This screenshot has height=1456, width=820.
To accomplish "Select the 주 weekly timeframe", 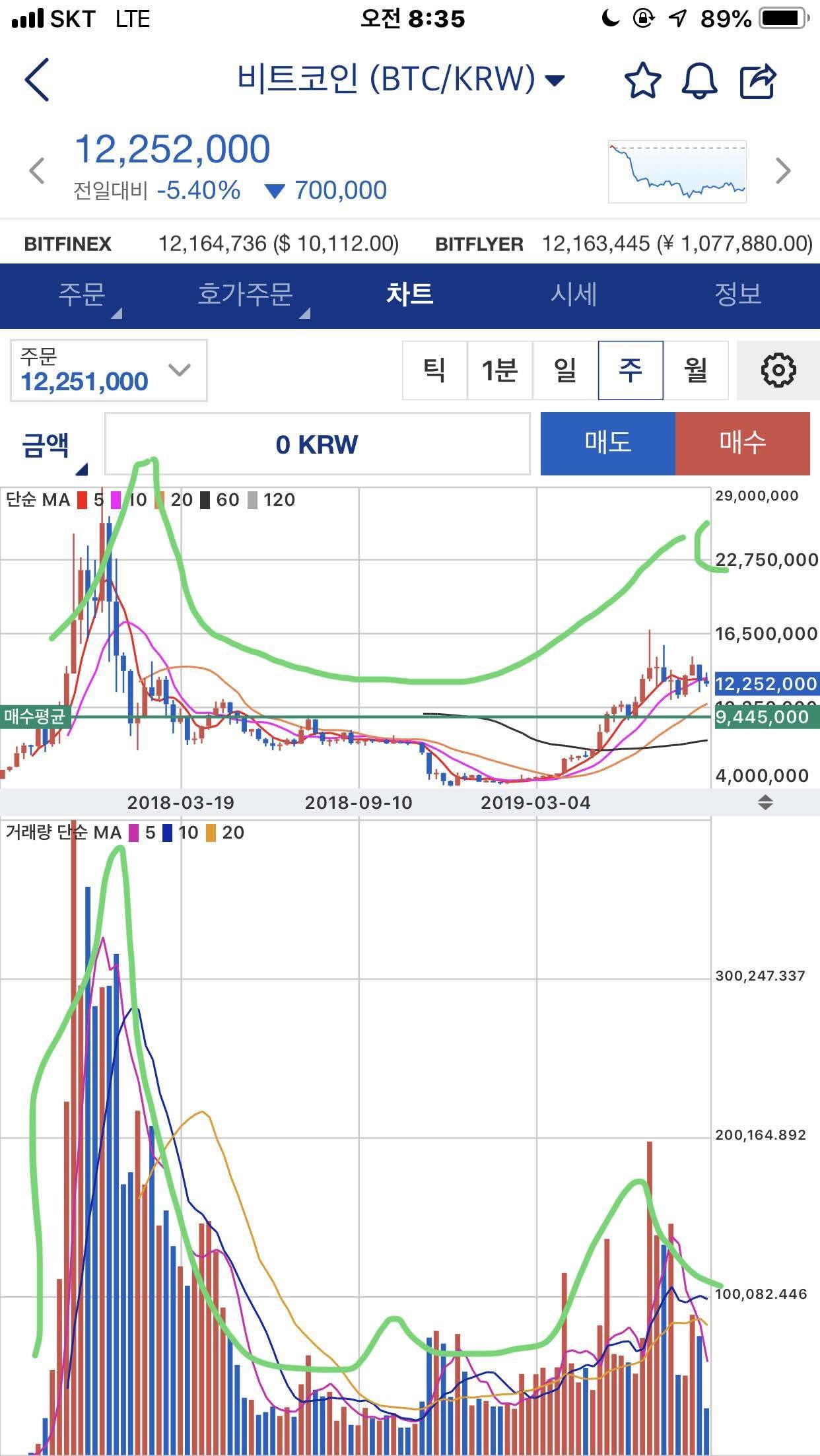I will (631, 370).
